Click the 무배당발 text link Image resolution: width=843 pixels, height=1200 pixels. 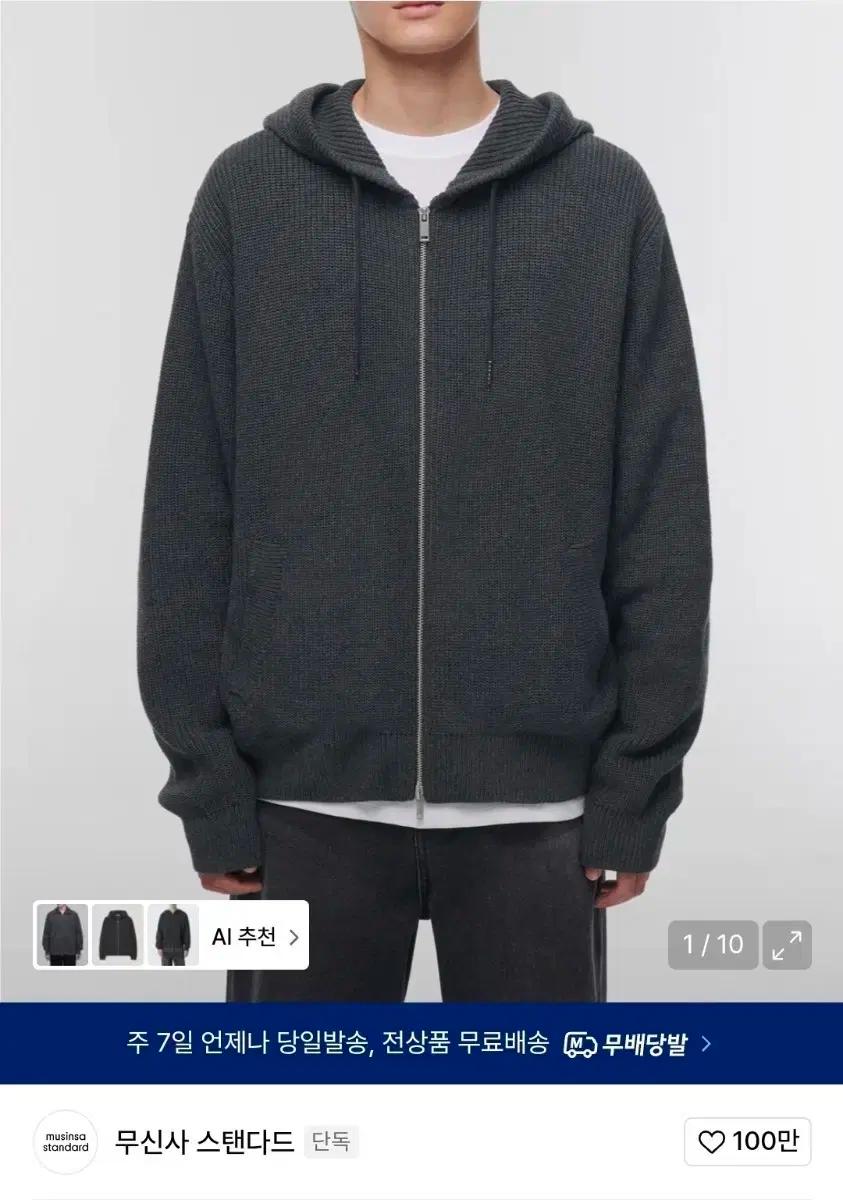pos(647,1042)
